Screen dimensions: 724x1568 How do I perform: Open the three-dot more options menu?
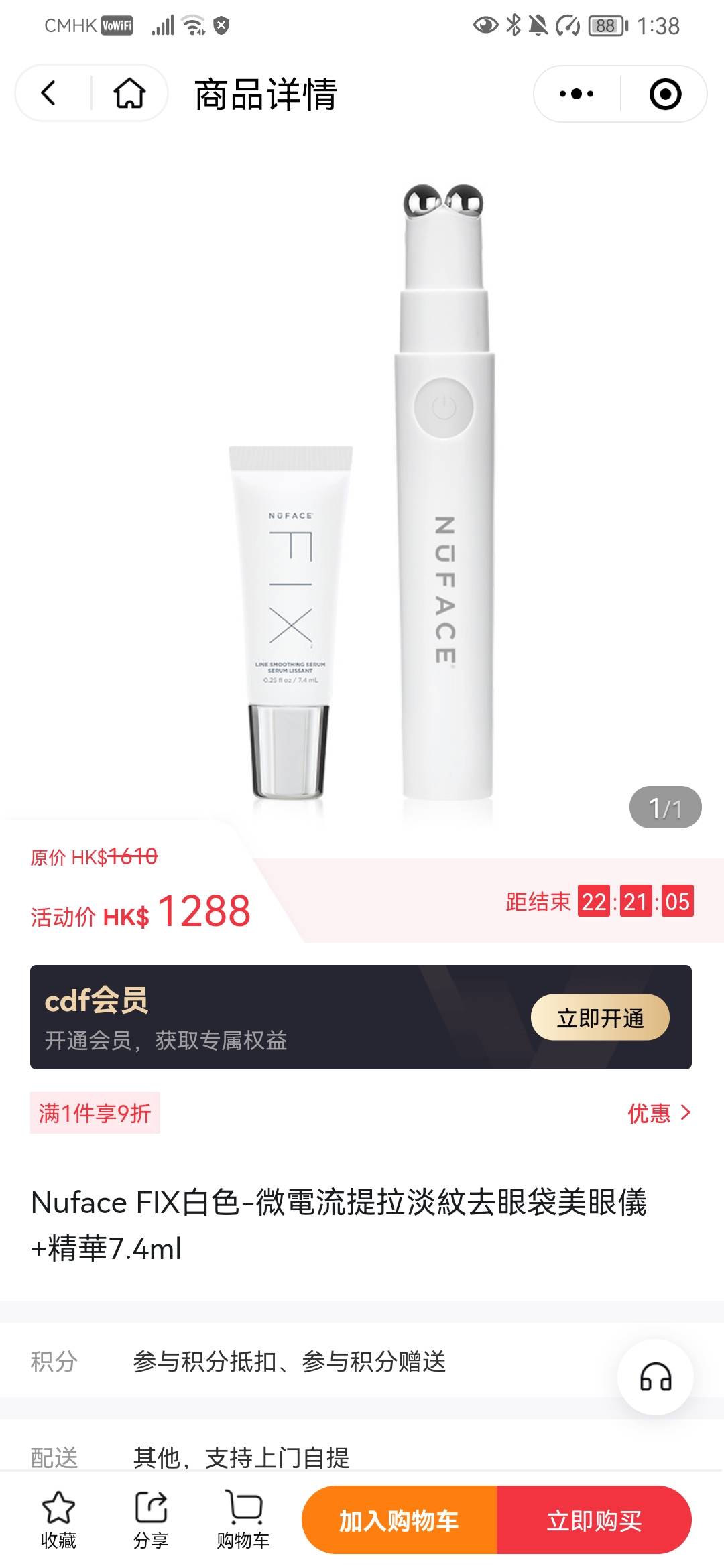577,94
